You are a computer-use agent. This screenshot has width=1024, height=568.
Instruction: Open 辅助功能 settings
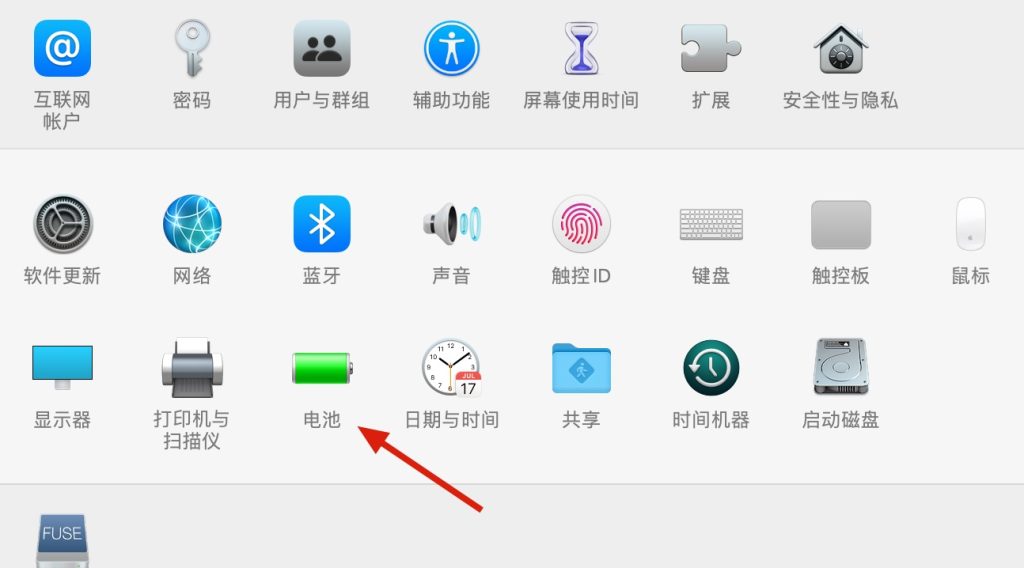tap(451, 49)
